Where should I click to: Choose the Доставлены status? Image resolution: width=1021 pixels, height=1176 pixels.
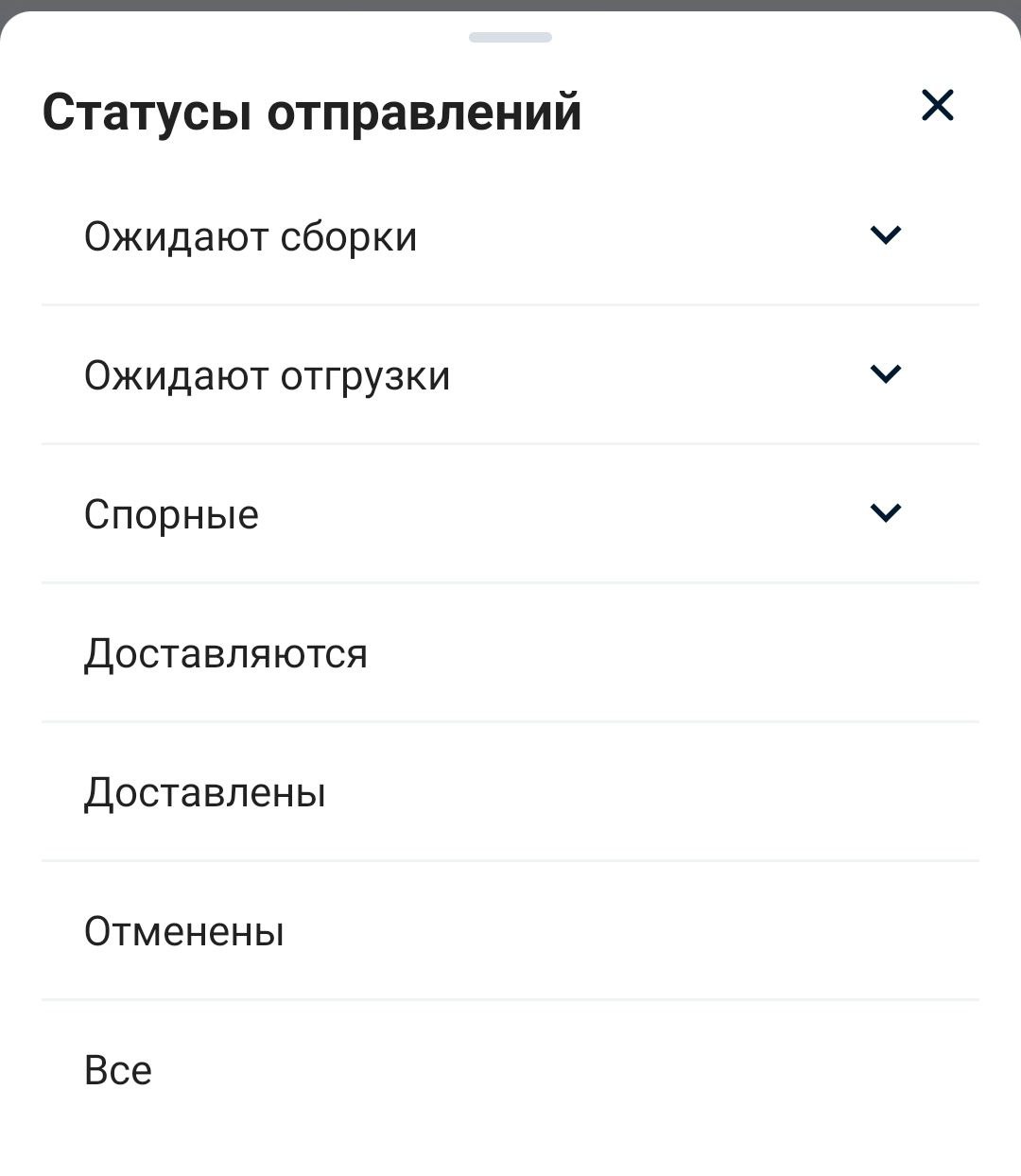(x=205, y=792)
